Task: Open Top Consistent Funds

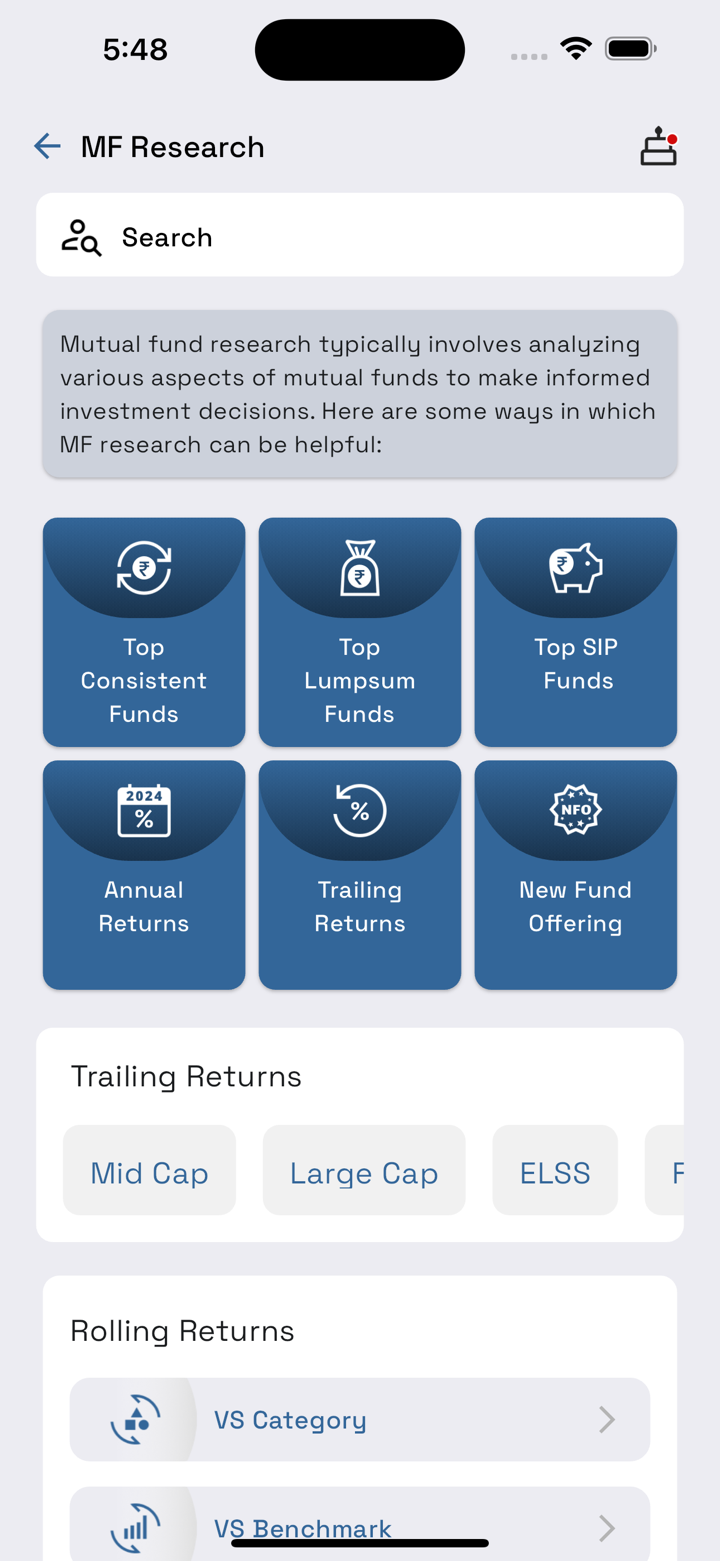Action: 144,632
